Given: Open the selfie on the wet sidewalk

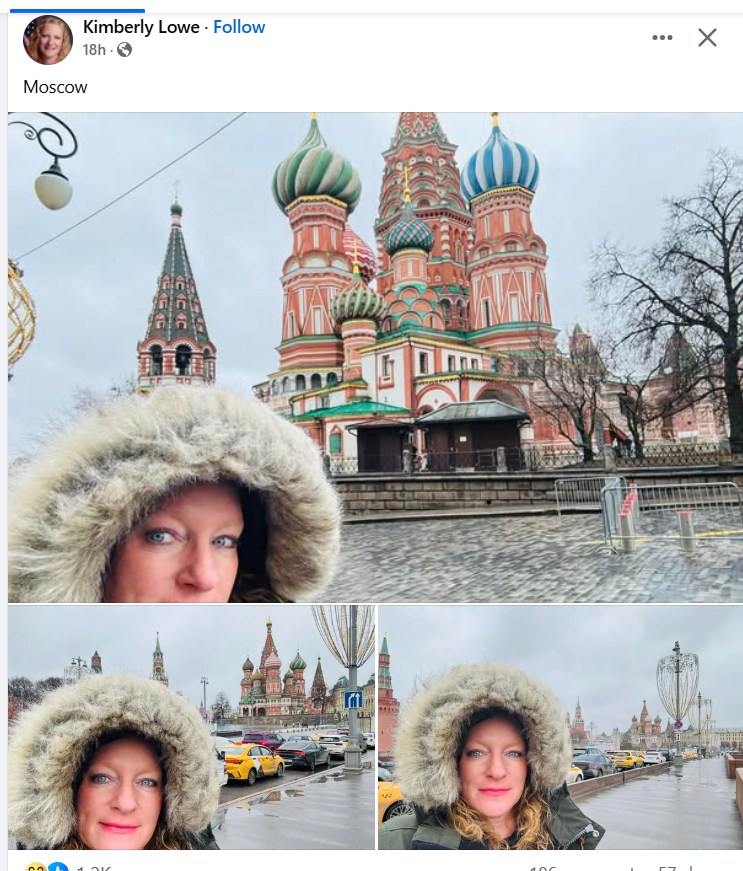Looking at the screenshot, I should pyautogui.click(x=560, y=727).
